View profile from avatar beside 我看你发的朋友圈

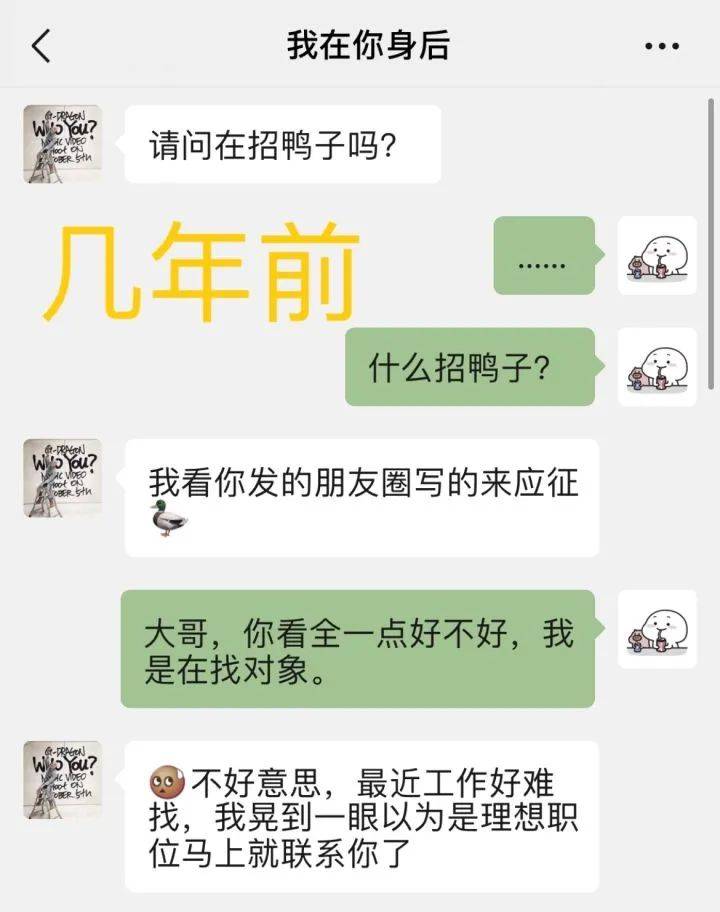pyautogui.click(x=62, y=478)
